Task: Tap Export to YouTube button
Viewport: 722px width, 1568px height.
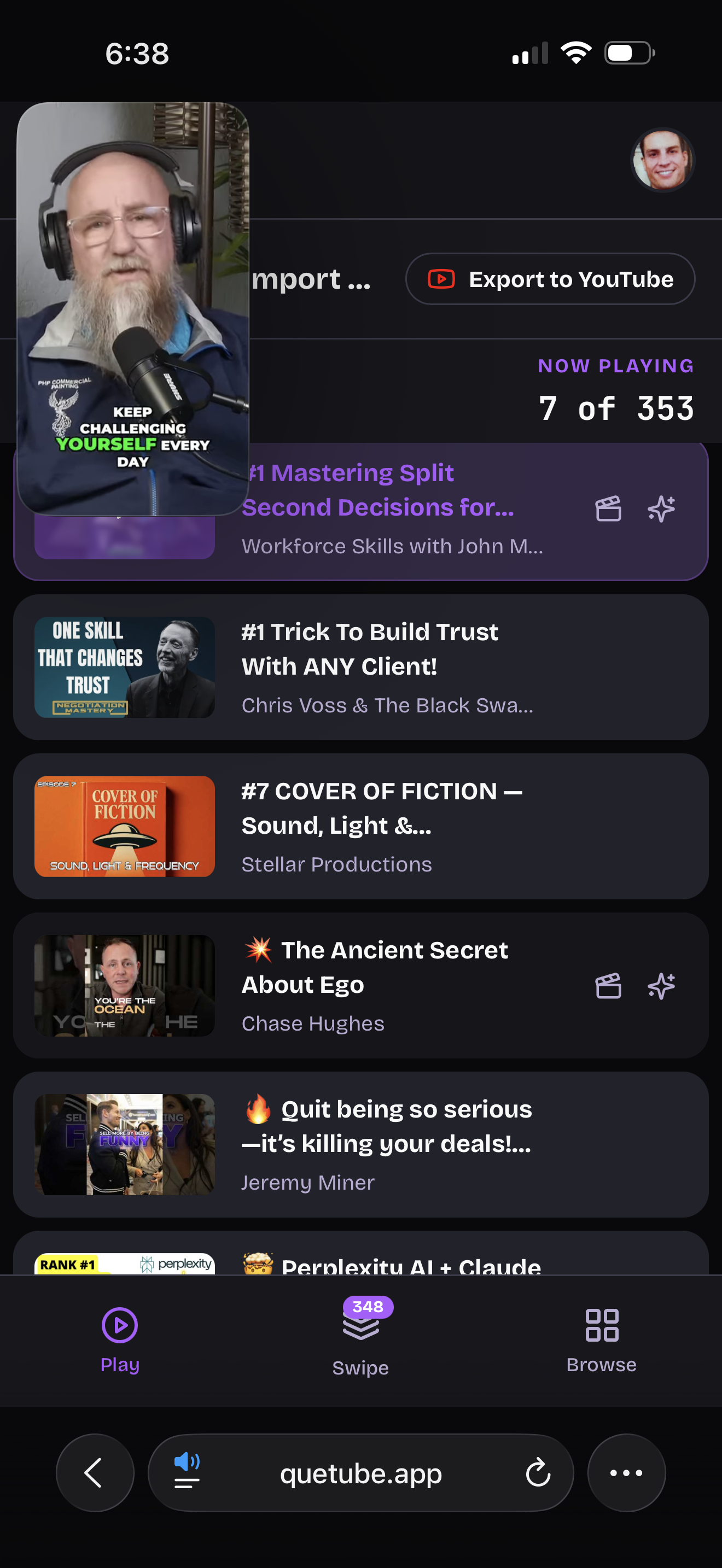Action: pyautogui.click(x=550, y=279)
